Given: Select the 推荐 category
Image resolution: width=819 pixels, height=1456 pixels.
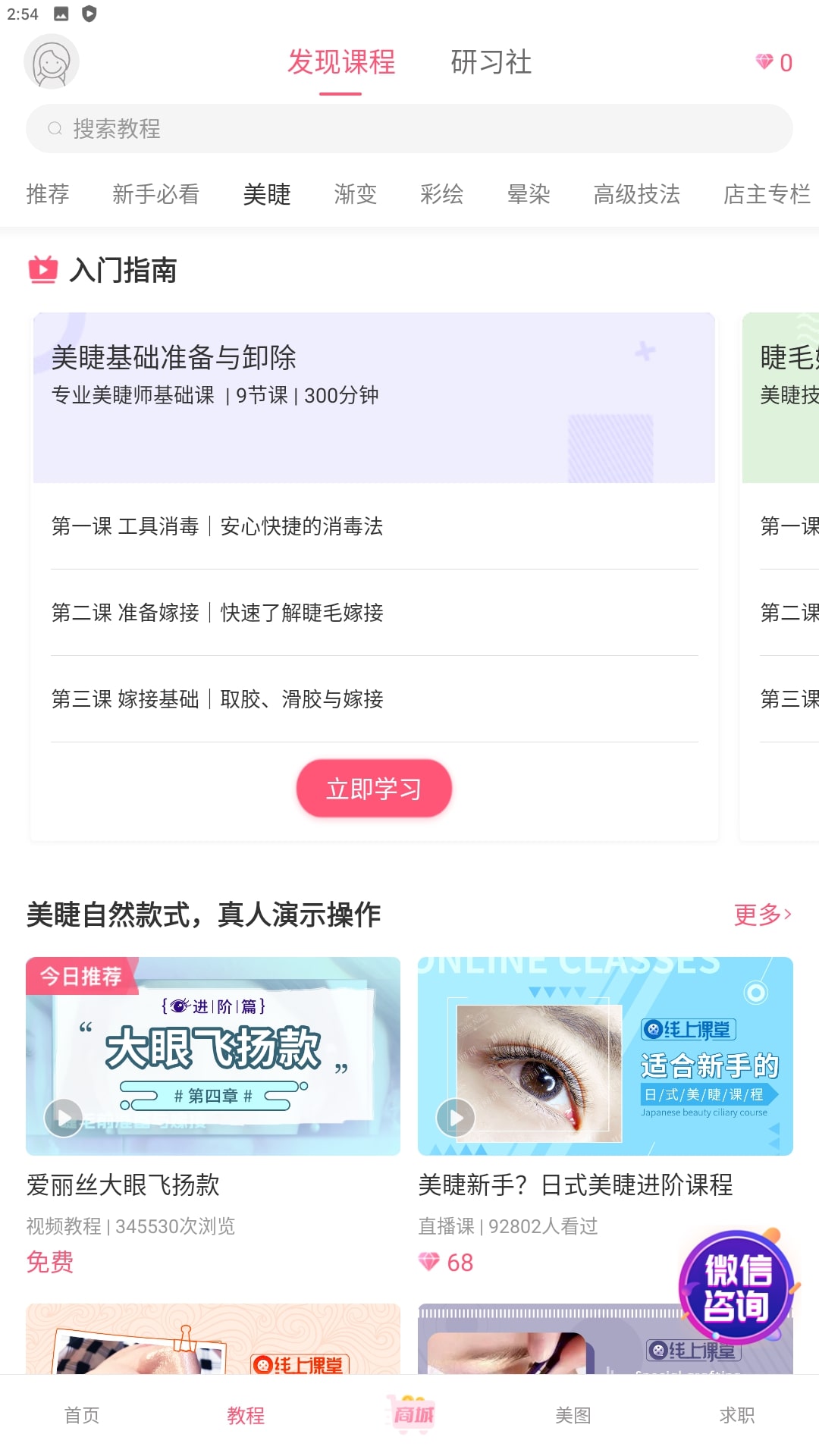Looking at the screenshot, I should click(48, 194).
